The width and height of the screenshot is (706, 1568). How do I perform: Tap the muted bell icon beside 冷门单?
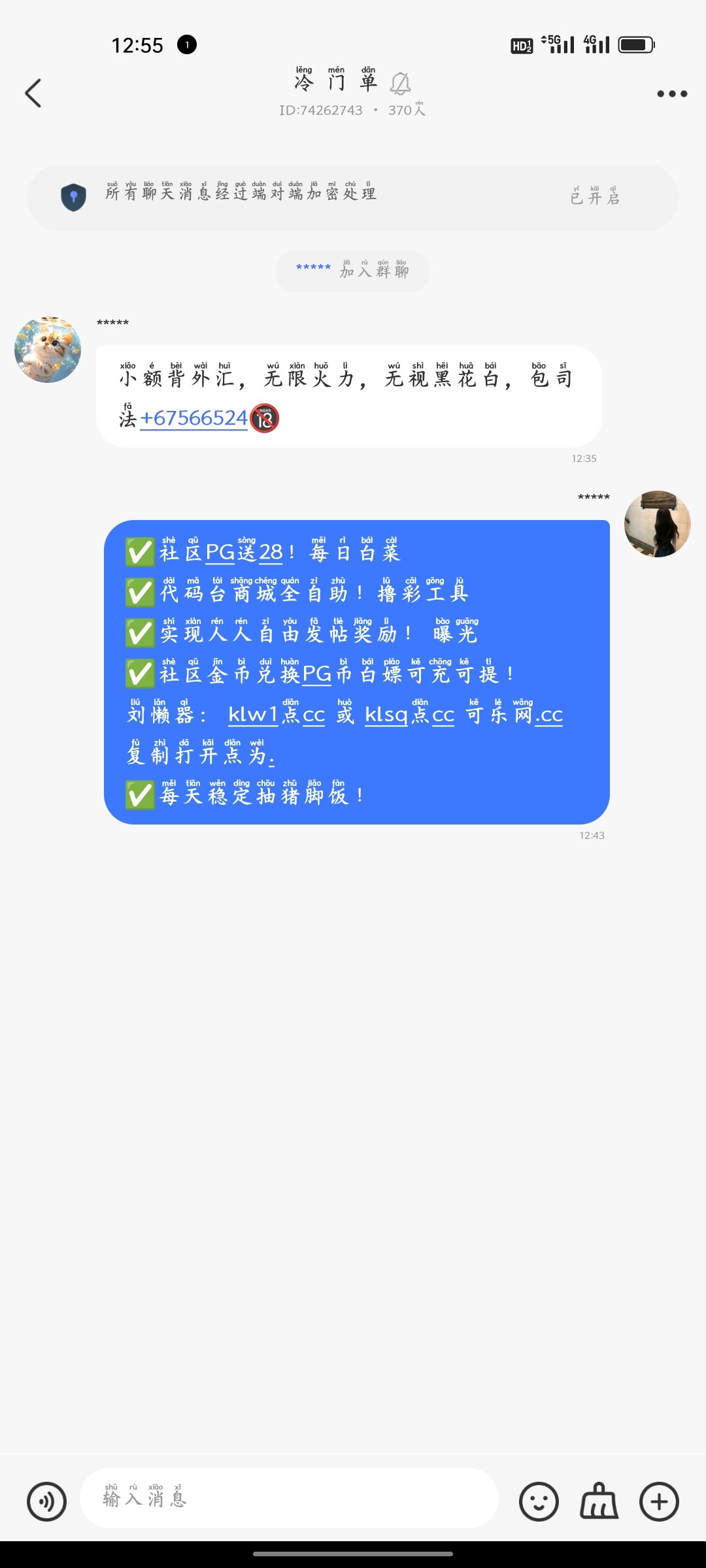[x=402, y=84]
